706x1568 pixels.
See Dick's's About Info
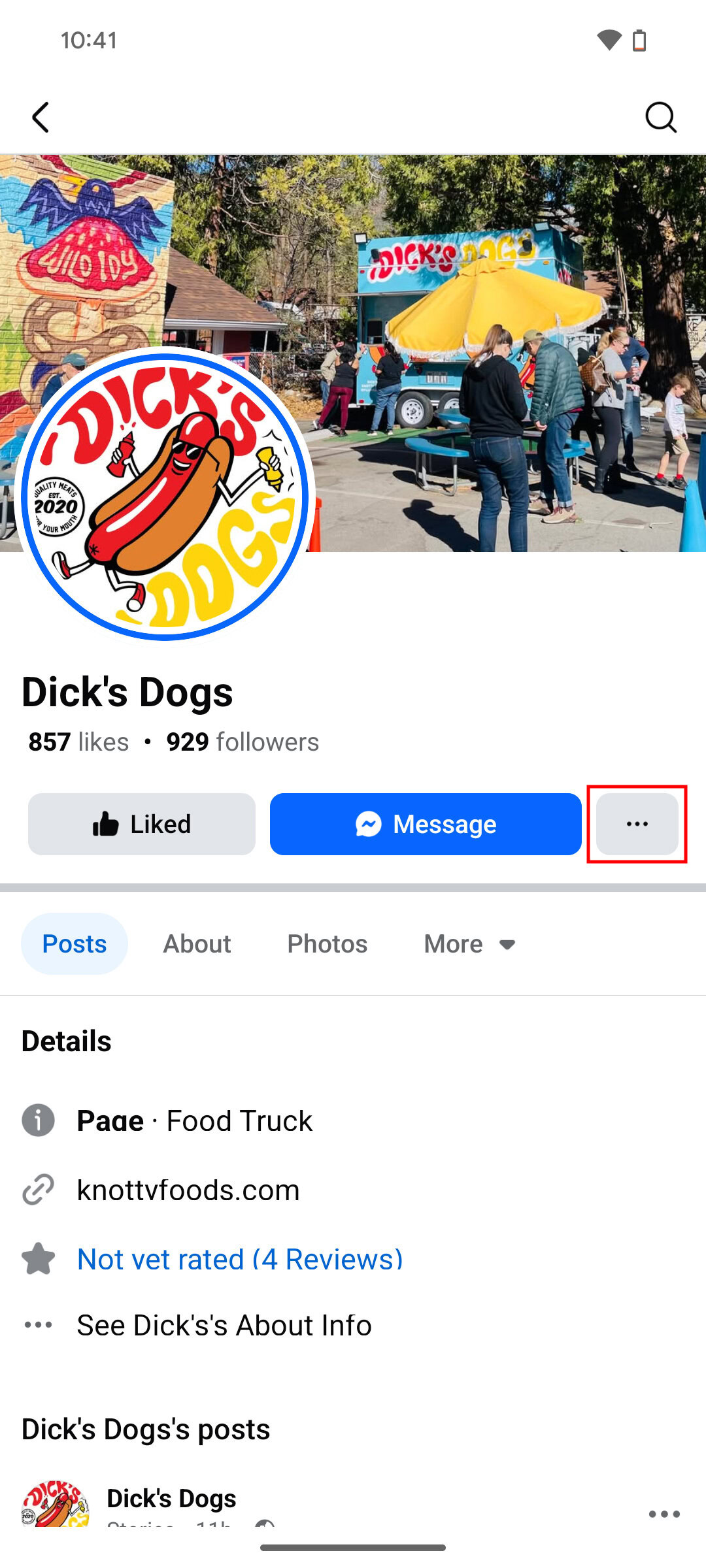pyautogui.click(x=224, y=1325)
